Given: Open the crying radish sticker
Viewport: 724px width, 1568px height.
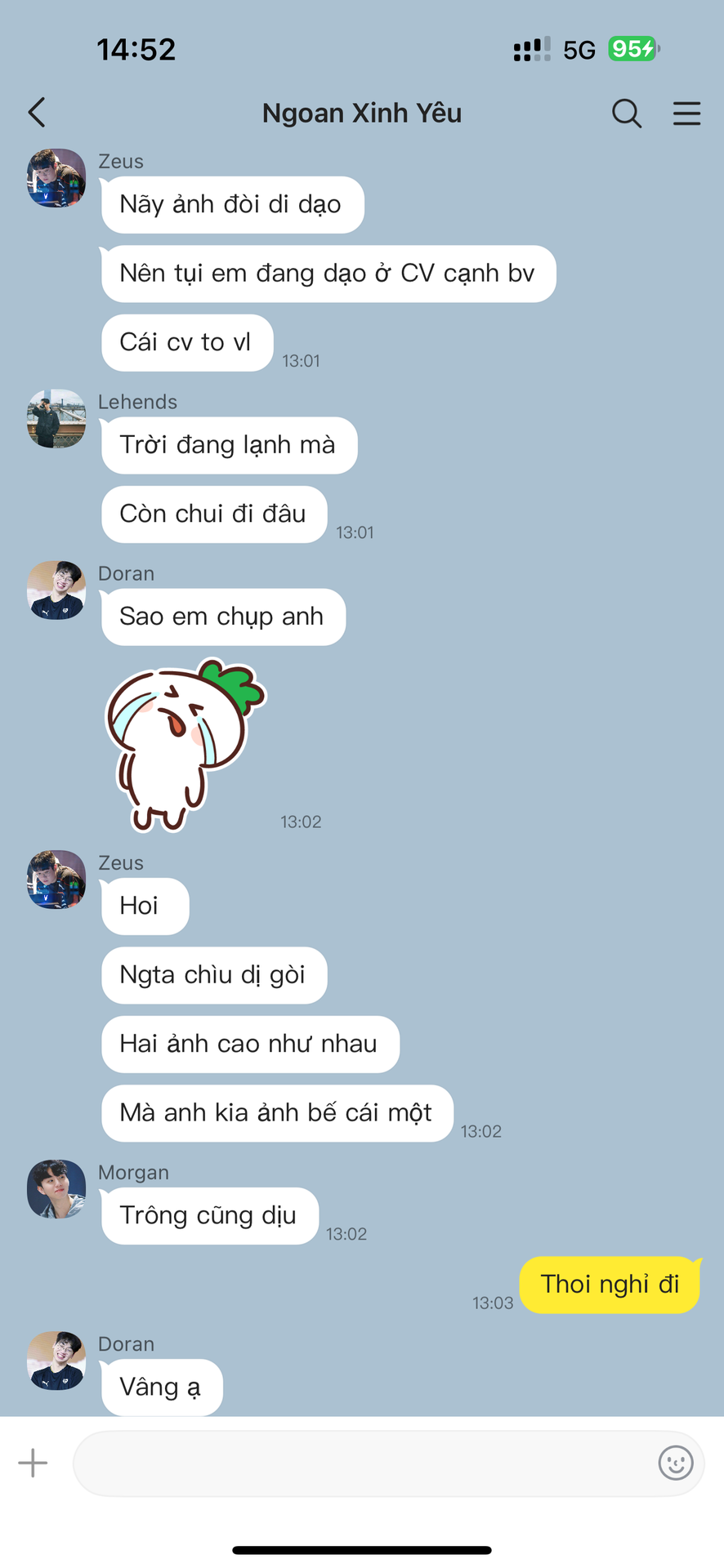Looking at the screenshot, I should tap(185, 745).
